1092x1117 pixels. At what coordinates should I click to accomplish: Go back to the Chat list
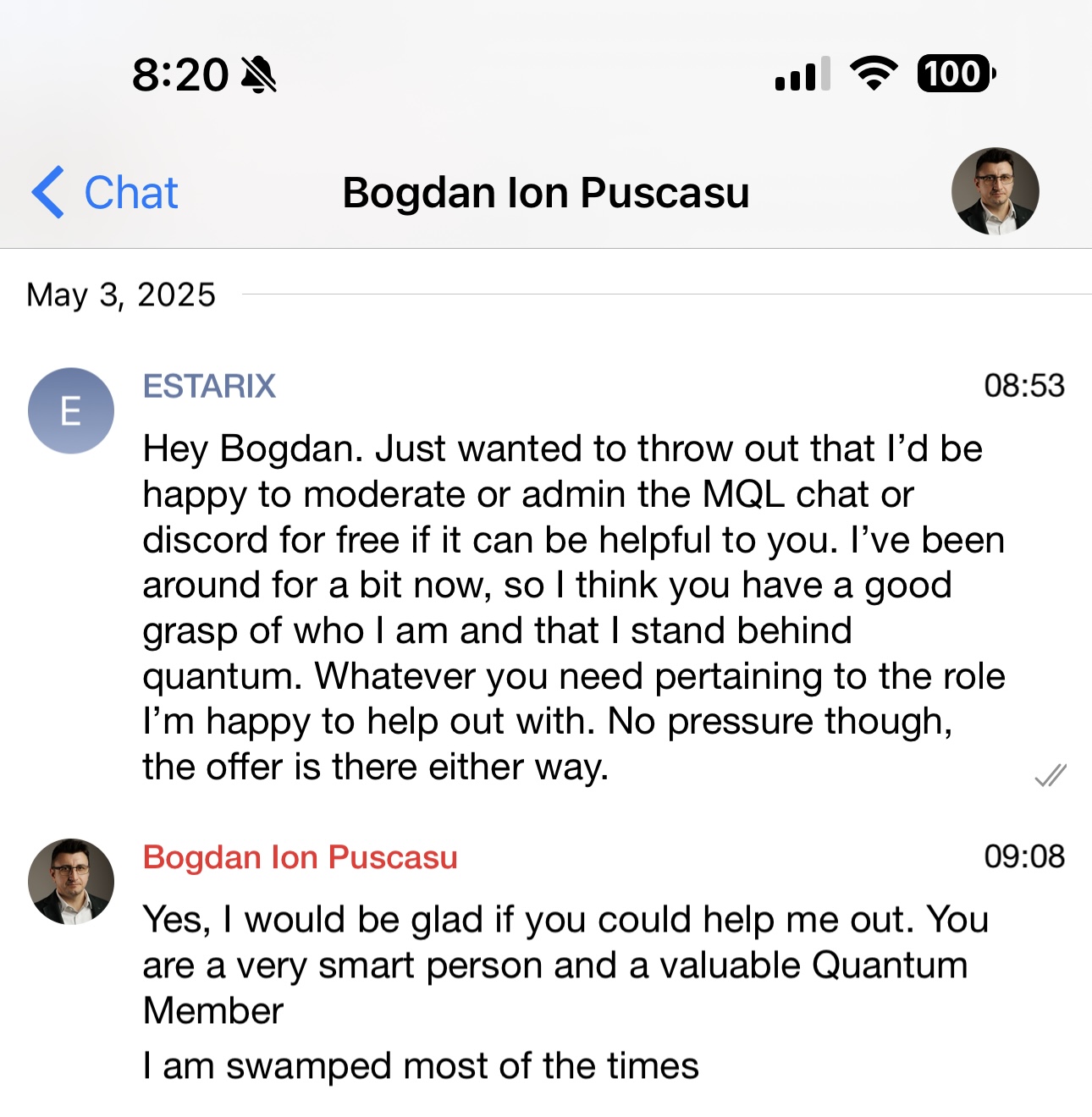point(105,193)
